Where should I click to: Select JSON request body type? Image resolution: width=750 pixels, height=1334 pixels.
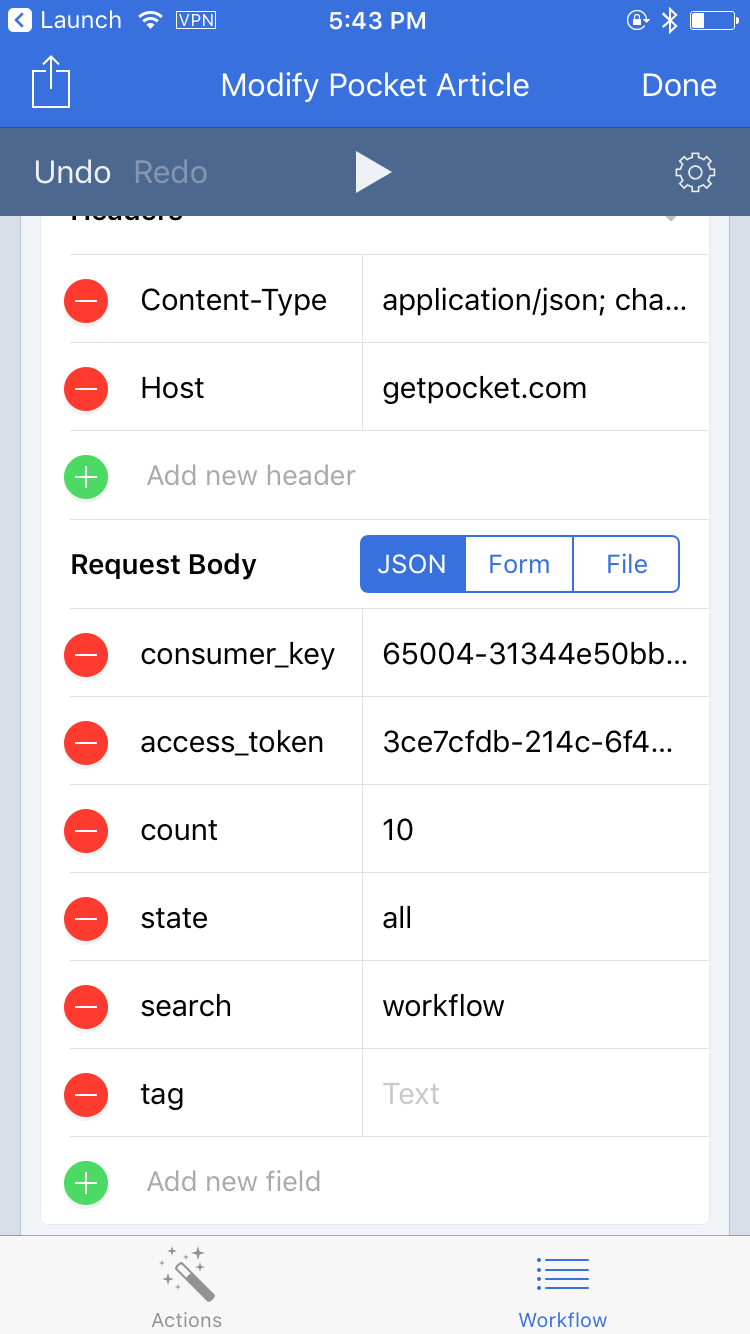(x=412, y=564)
